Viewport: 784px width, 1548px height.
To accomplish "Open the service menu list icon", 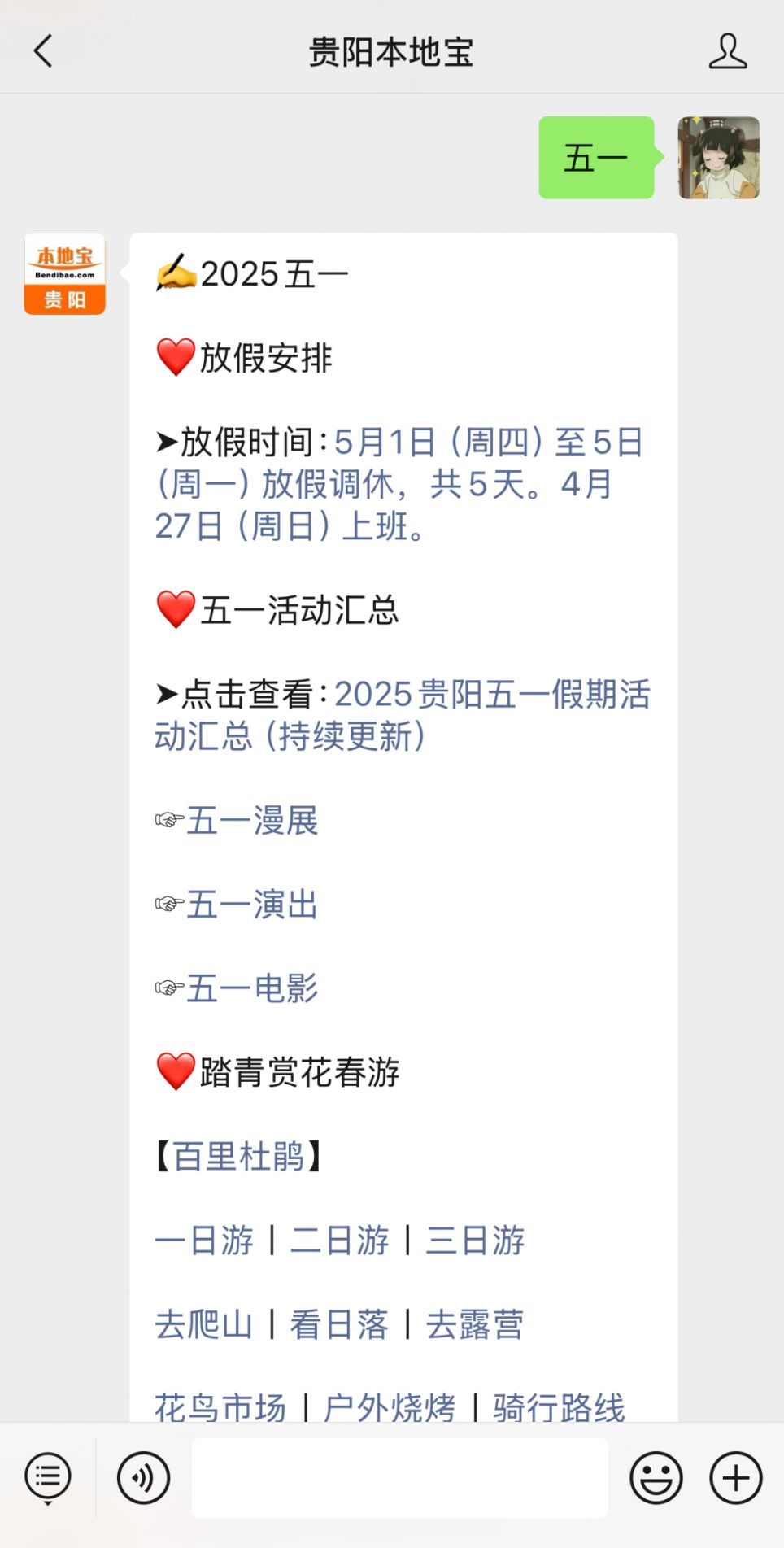I will click(x=48, y=1476).
